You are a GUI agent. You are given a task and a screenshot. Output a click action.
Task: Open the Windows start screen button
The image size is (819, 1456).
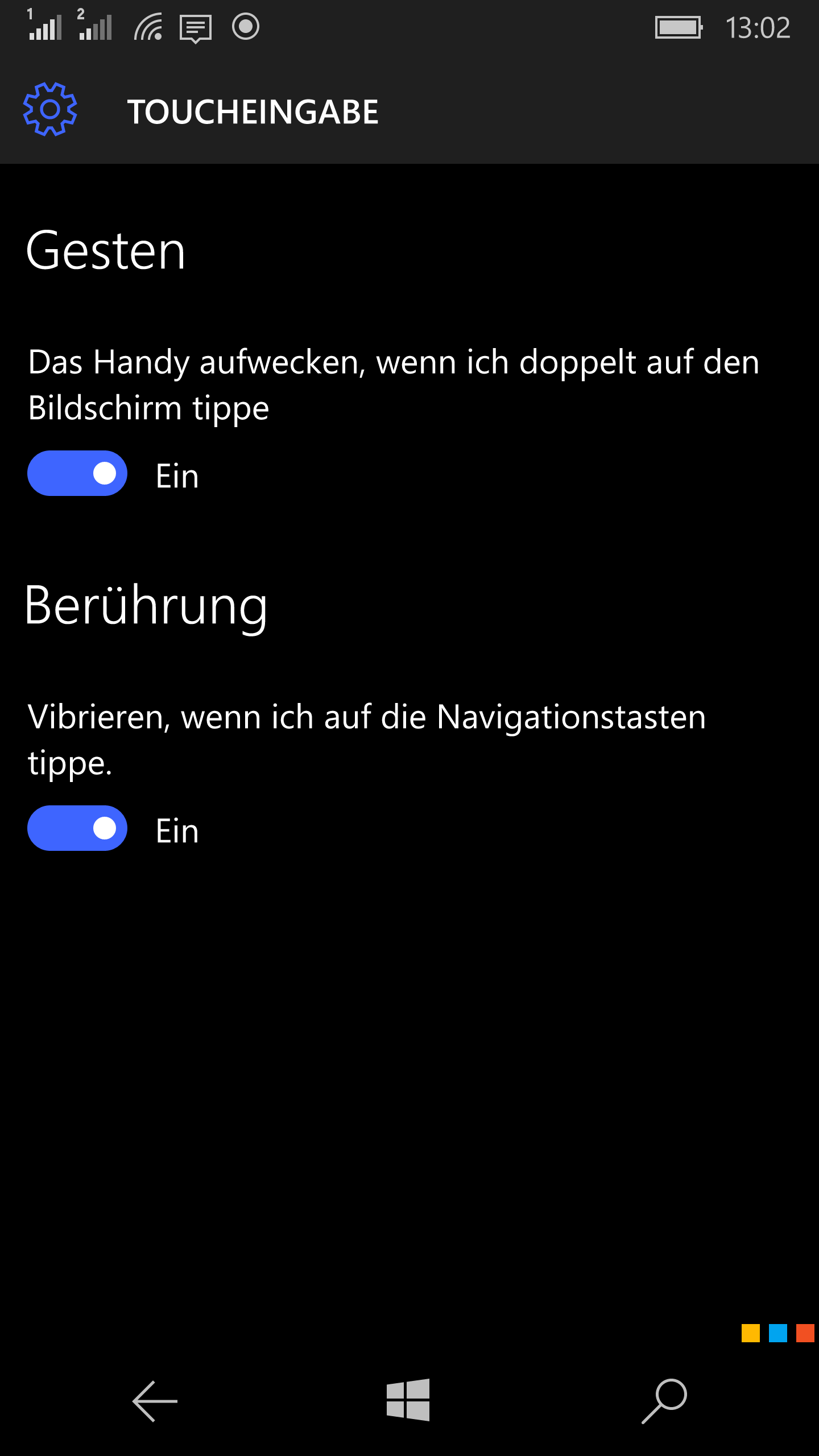coord(408,1400)
